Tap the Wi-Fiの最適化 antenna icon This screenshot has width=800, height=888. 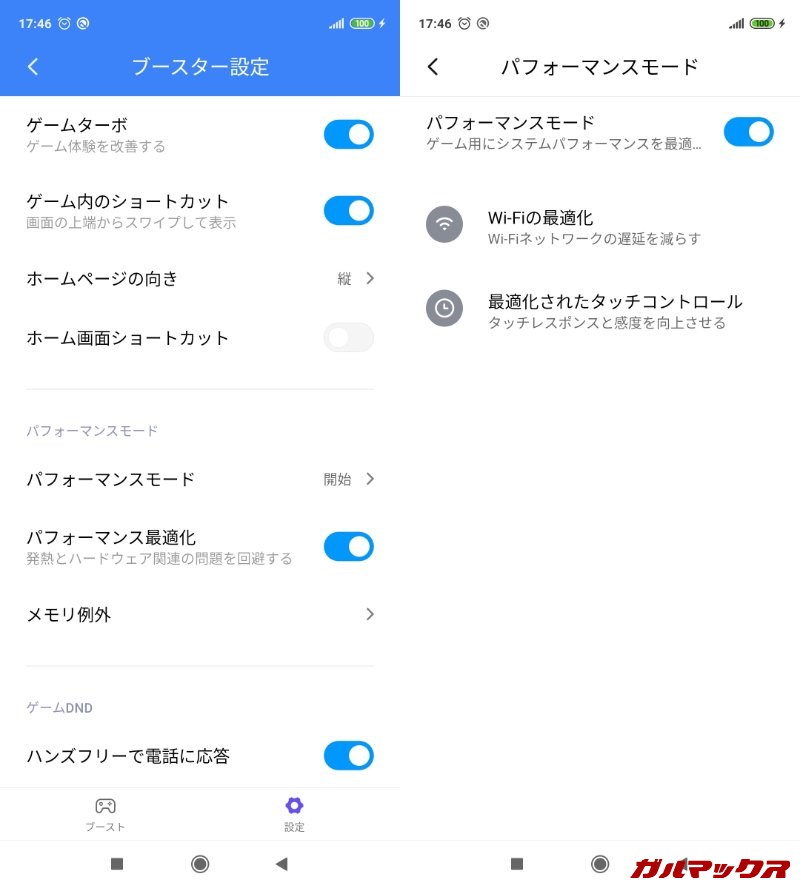coord(445,224)
